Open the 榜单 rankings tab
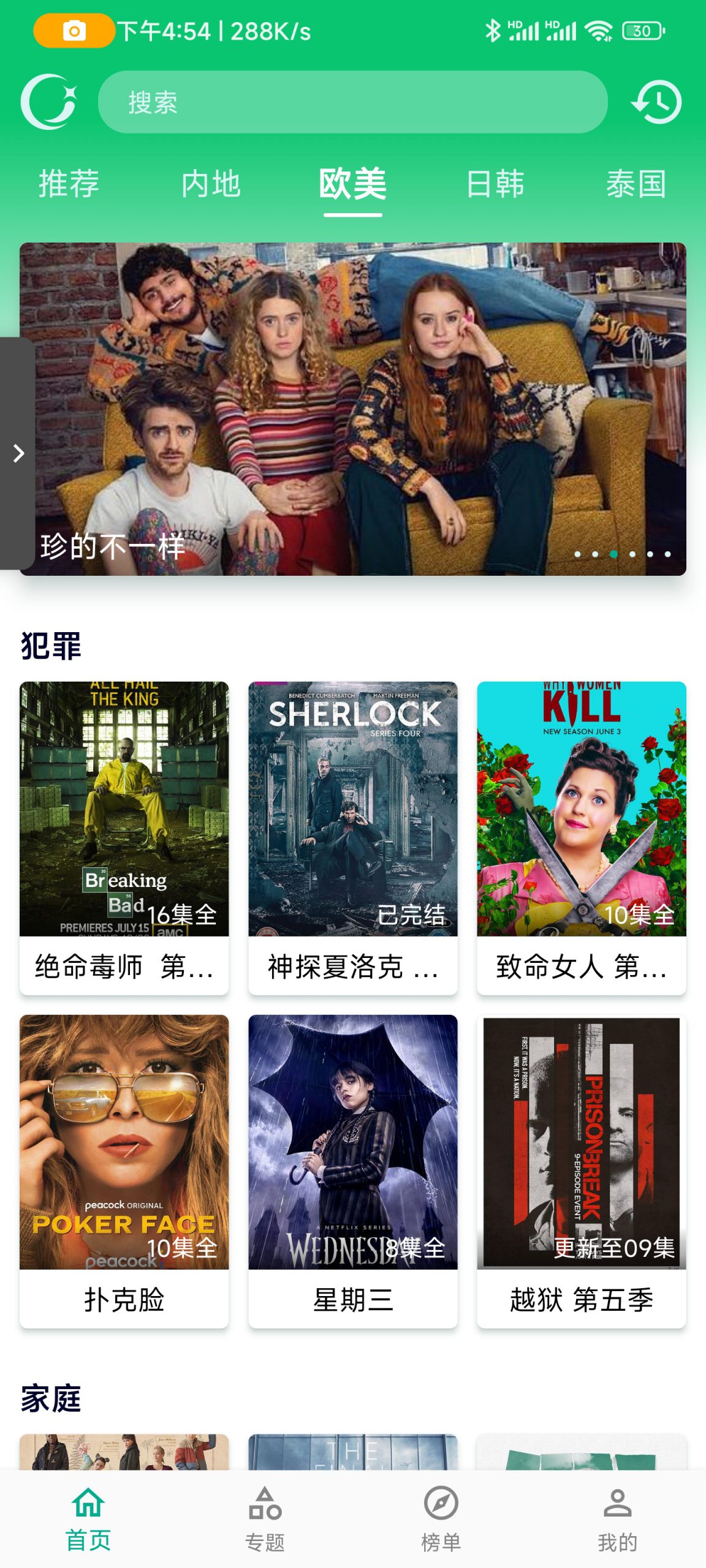 point(441,1519)
